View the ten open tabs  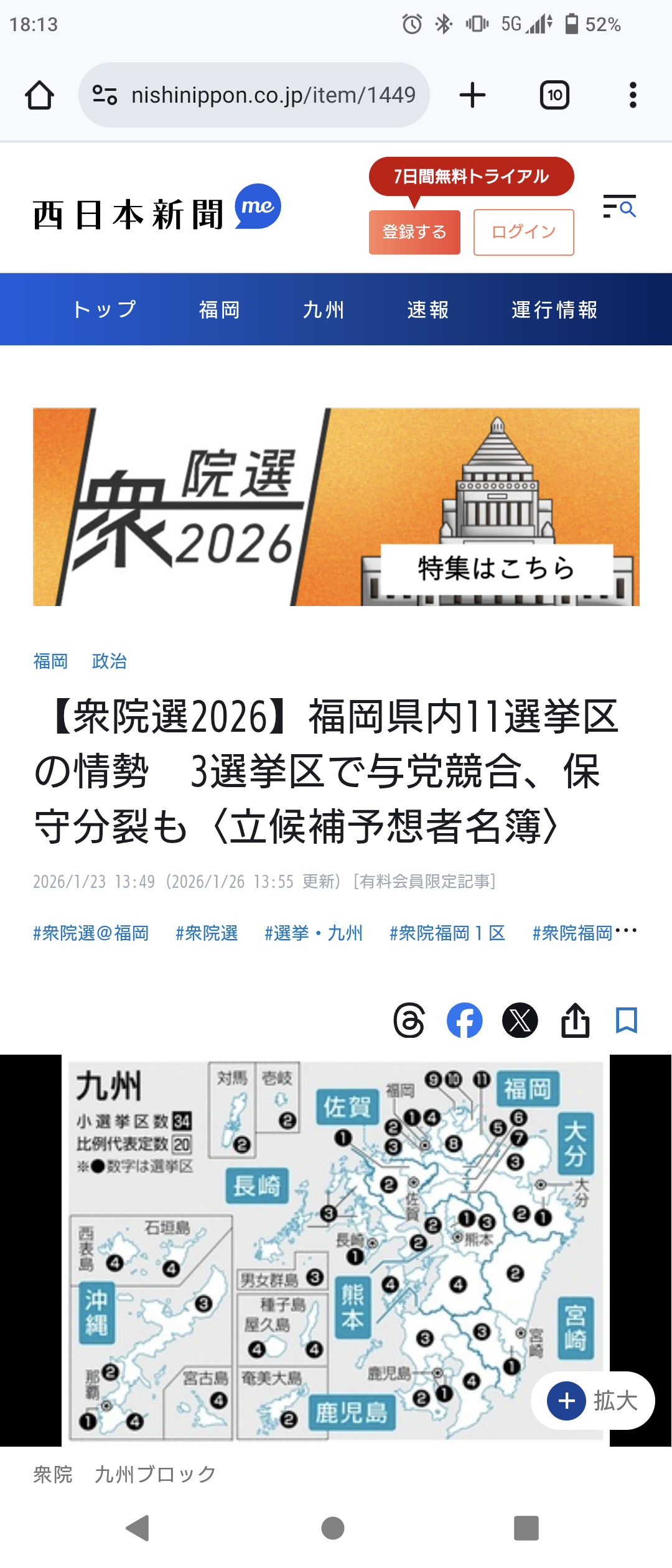(x=554, y=95)
